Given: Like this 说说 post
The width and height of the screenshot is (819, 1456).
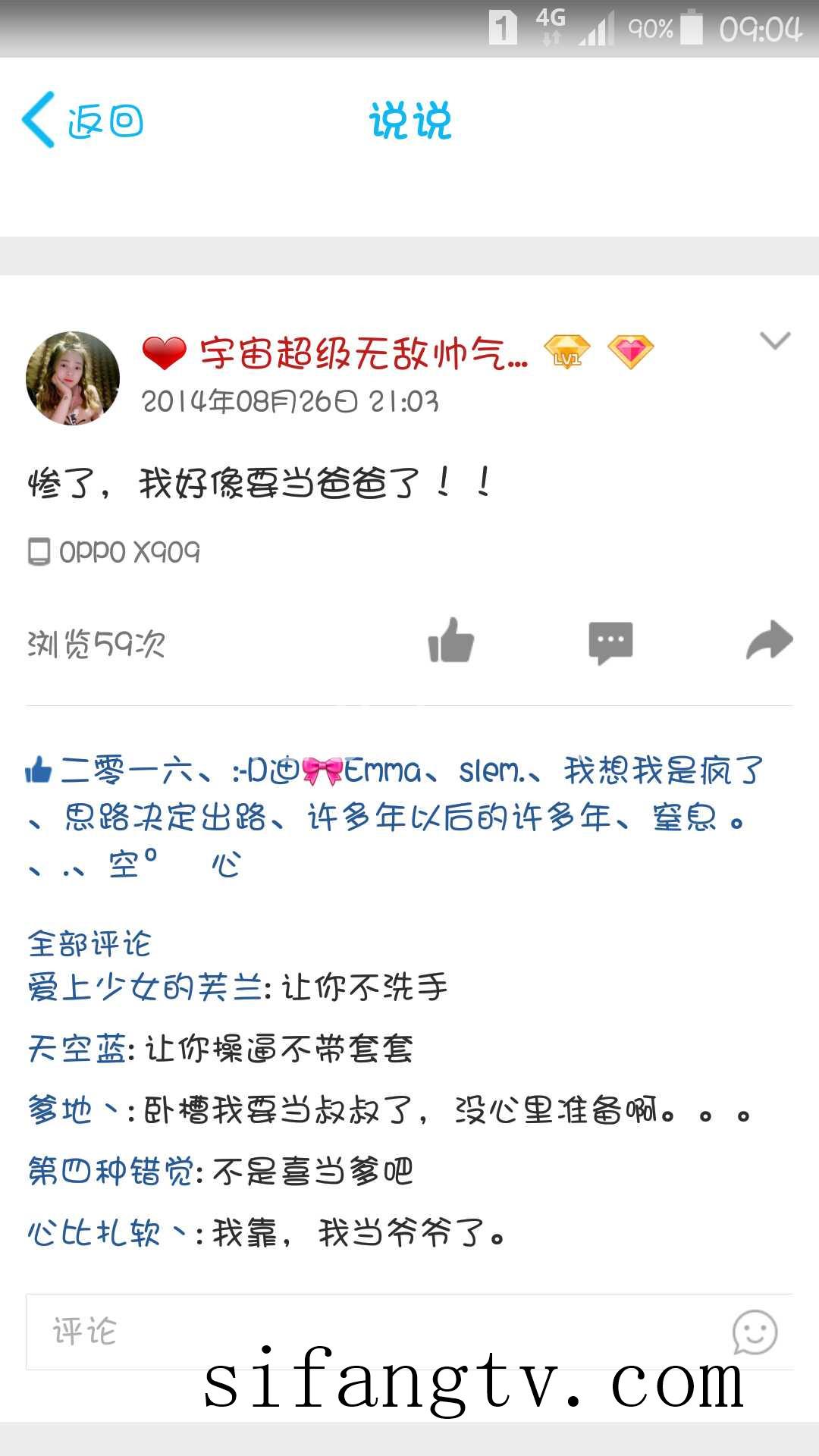Looking at the screenshot, I should (x=451, y=641).
